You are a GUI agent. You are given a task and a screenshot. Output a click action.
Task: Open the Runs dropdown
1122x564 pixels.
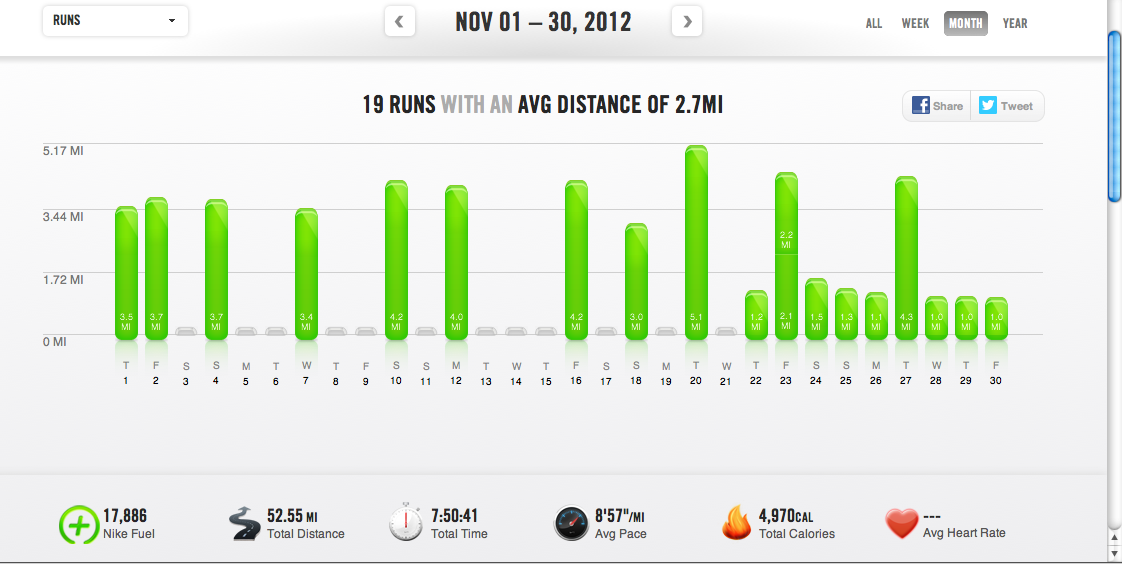(x=115, y=21)
